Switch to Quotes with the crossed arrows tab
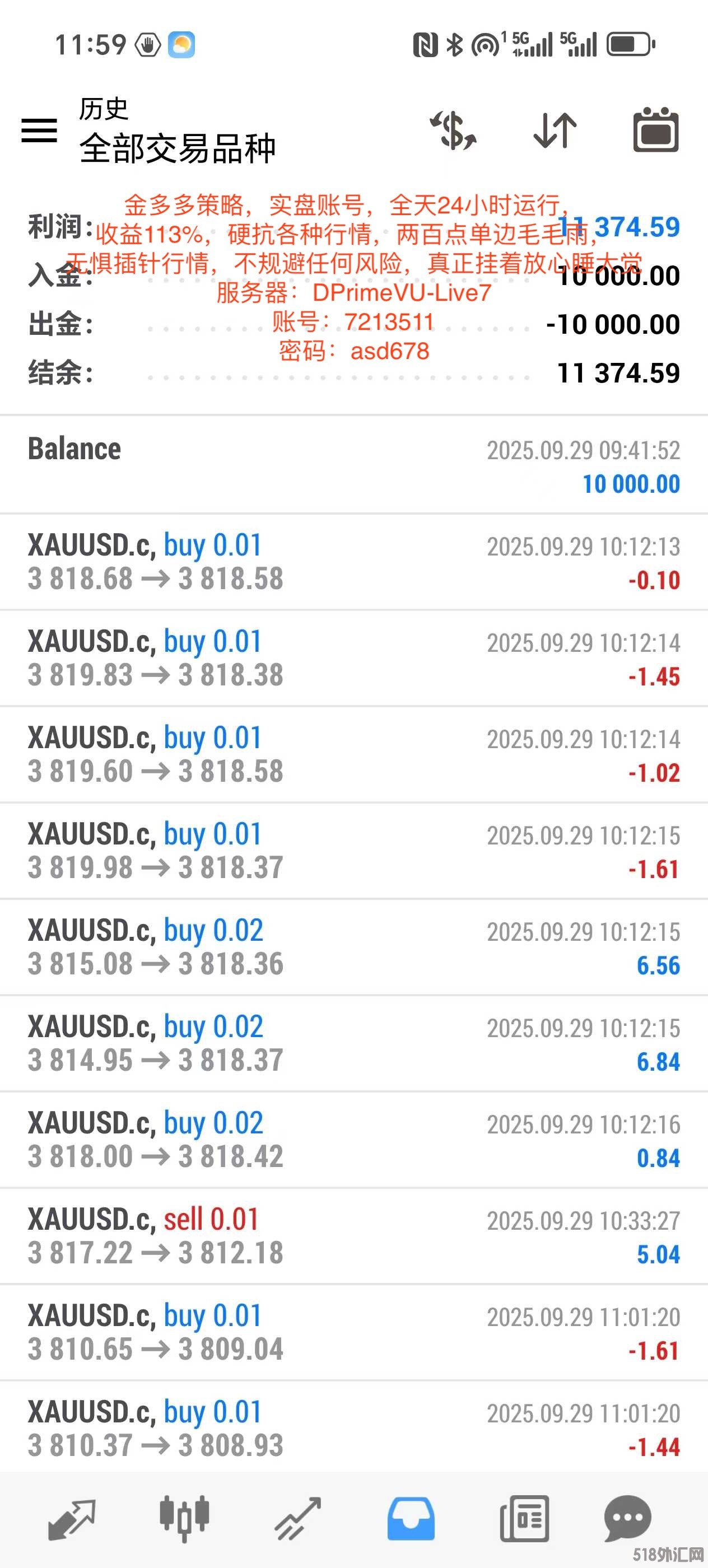This screenshot has width=708, height=1568. [72, 1518]
